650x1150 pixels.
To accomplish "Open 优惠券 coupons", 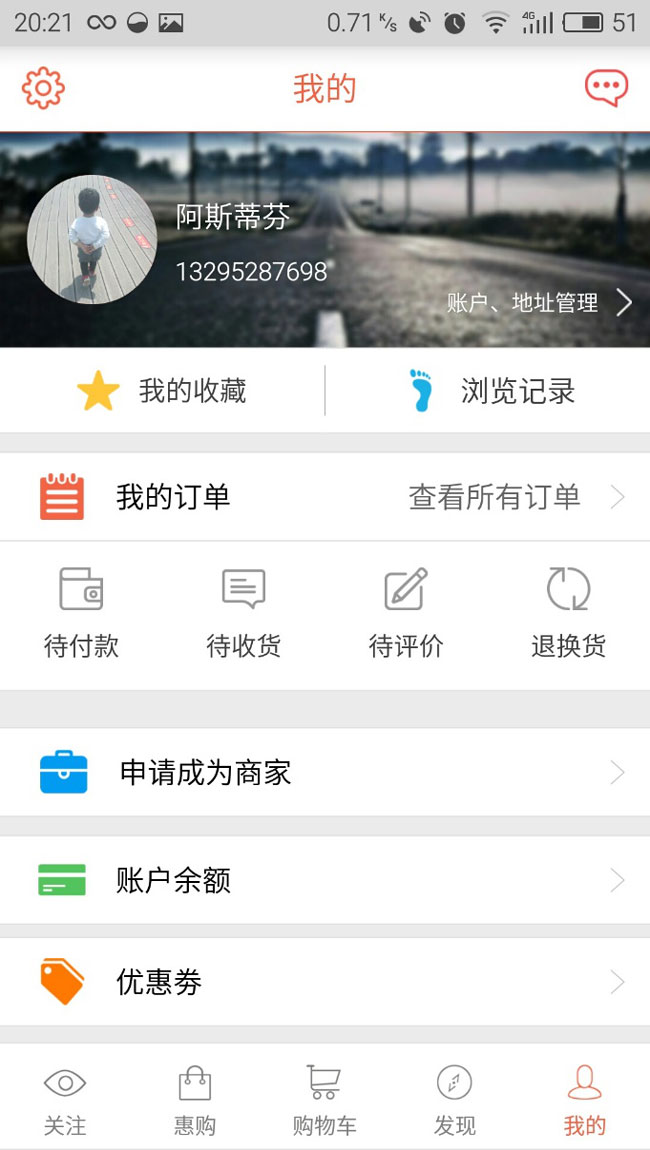I will (325, 982).
